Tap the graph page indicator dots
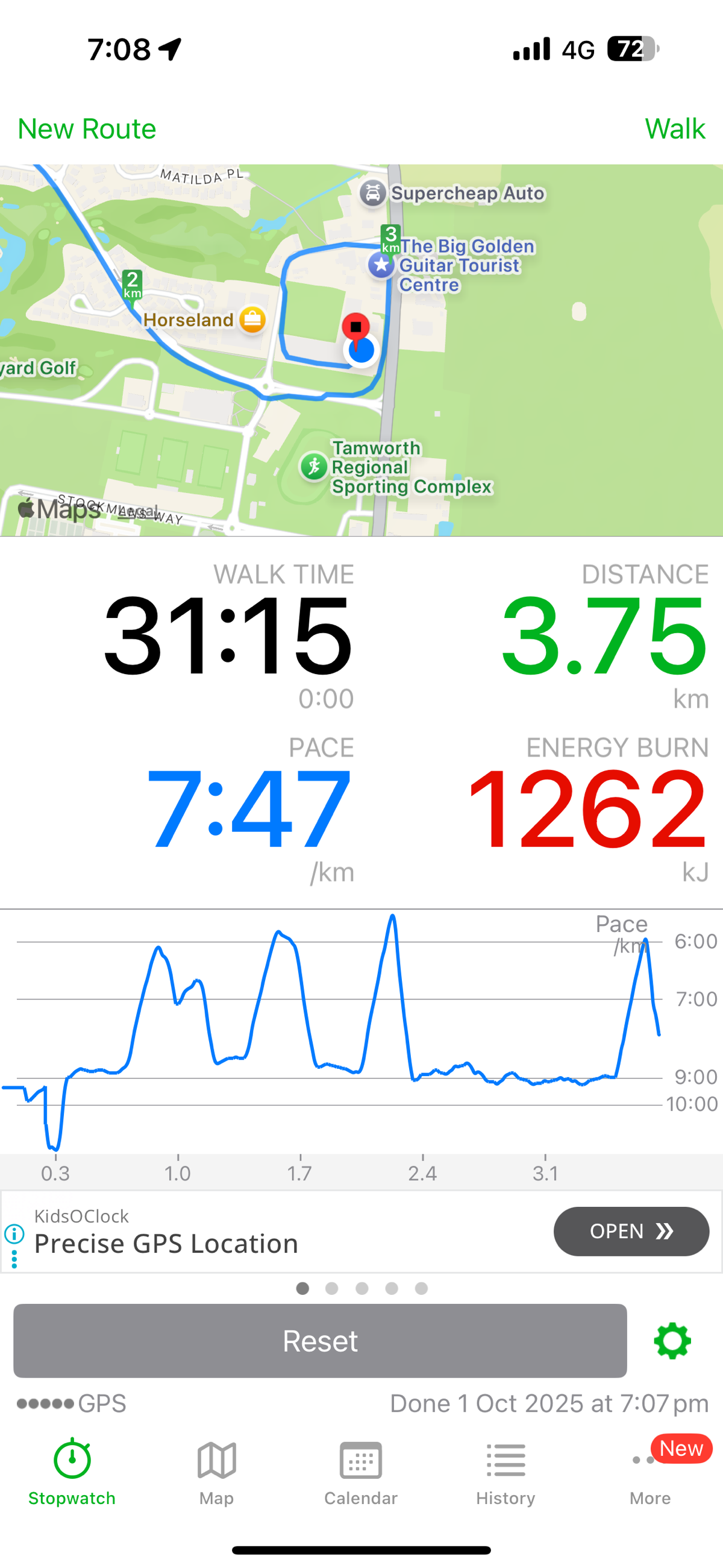This screenshot has width=723, height=1568. [x=361, y=1289]
